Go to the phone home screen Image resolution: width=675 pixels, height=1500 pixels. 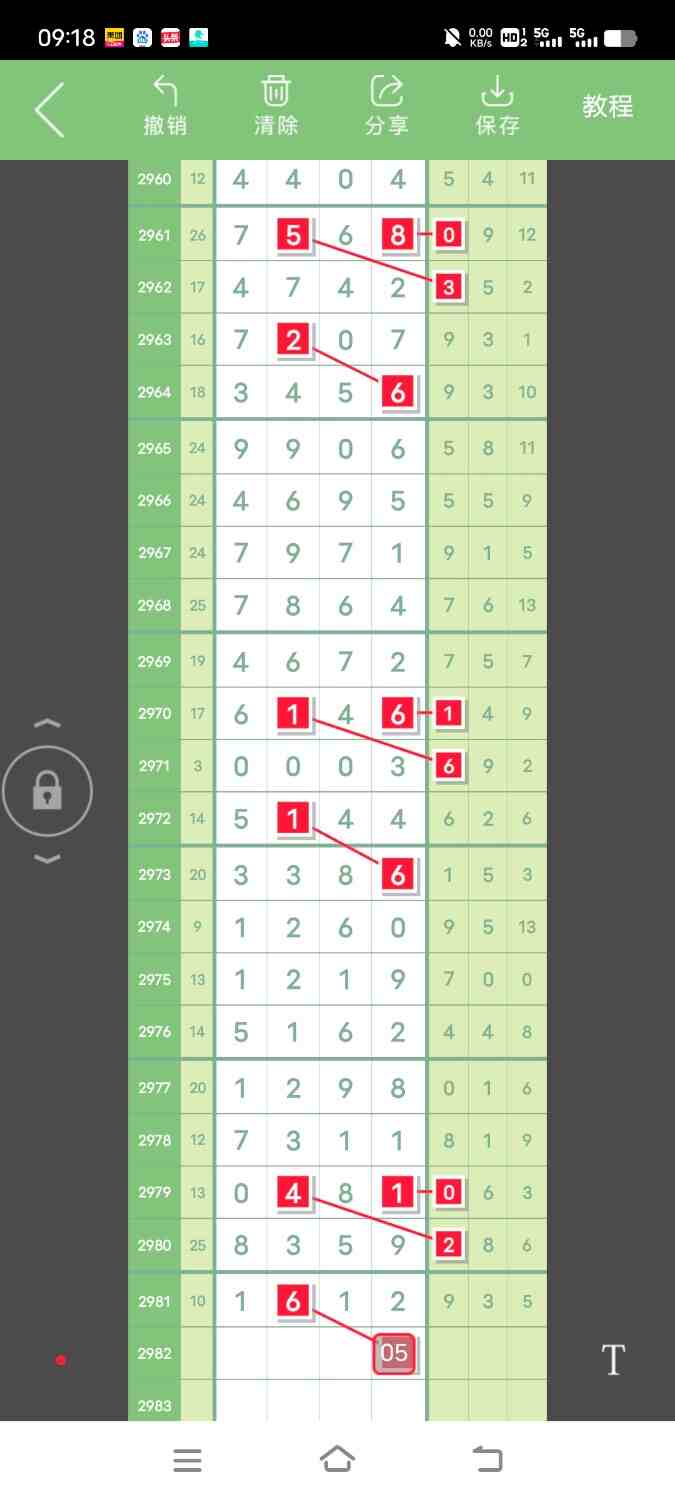click(x=337, y=1460)
